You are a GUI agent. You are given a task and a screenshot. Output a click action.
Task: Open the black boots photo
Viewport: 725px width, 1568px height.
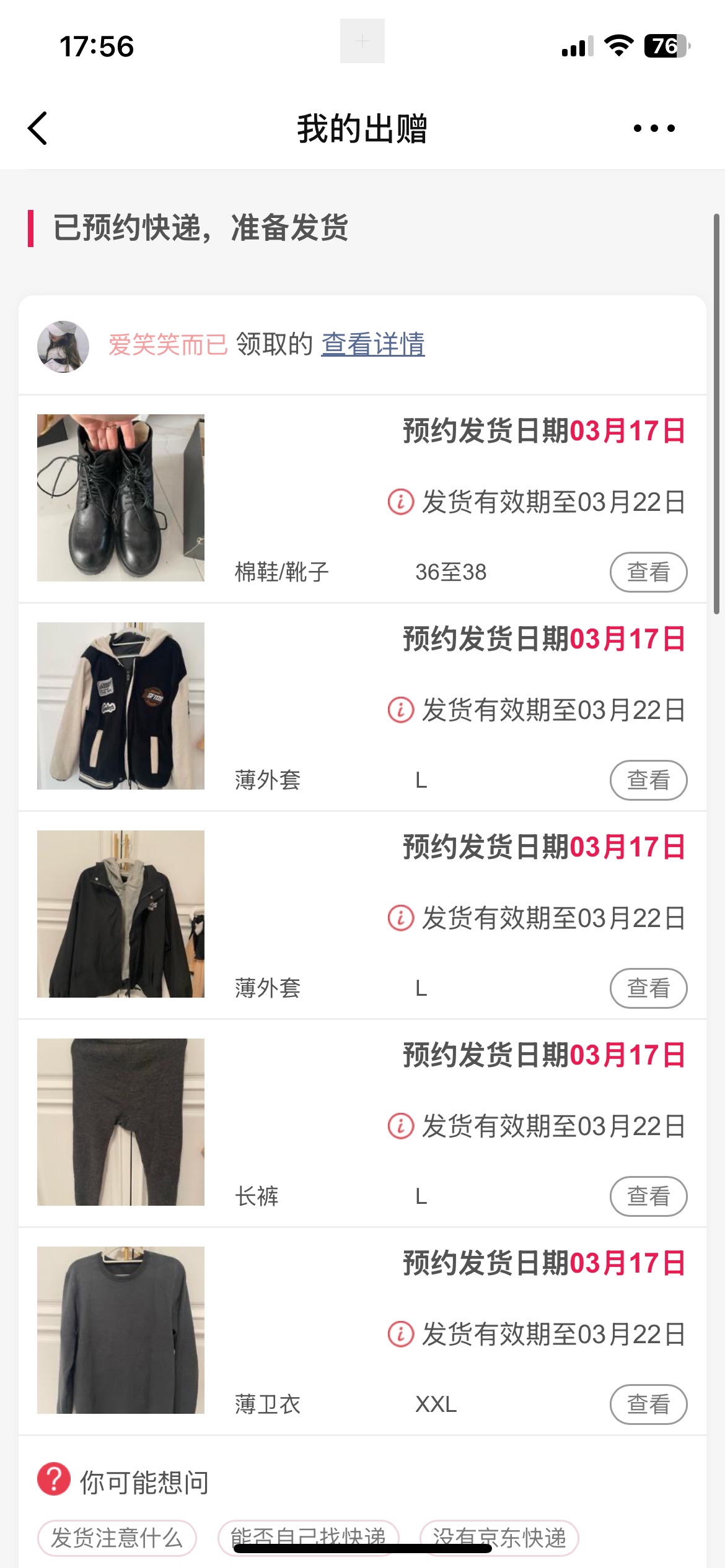(x=121, y=498)
